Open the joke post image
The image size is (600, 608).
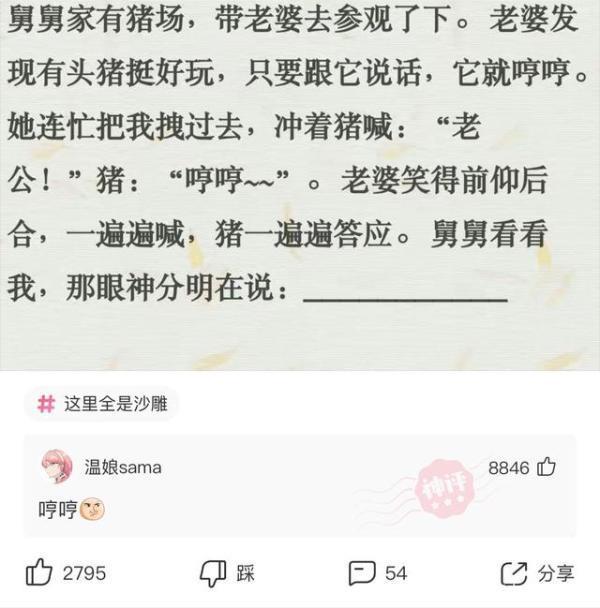click(x=300, y=185)
